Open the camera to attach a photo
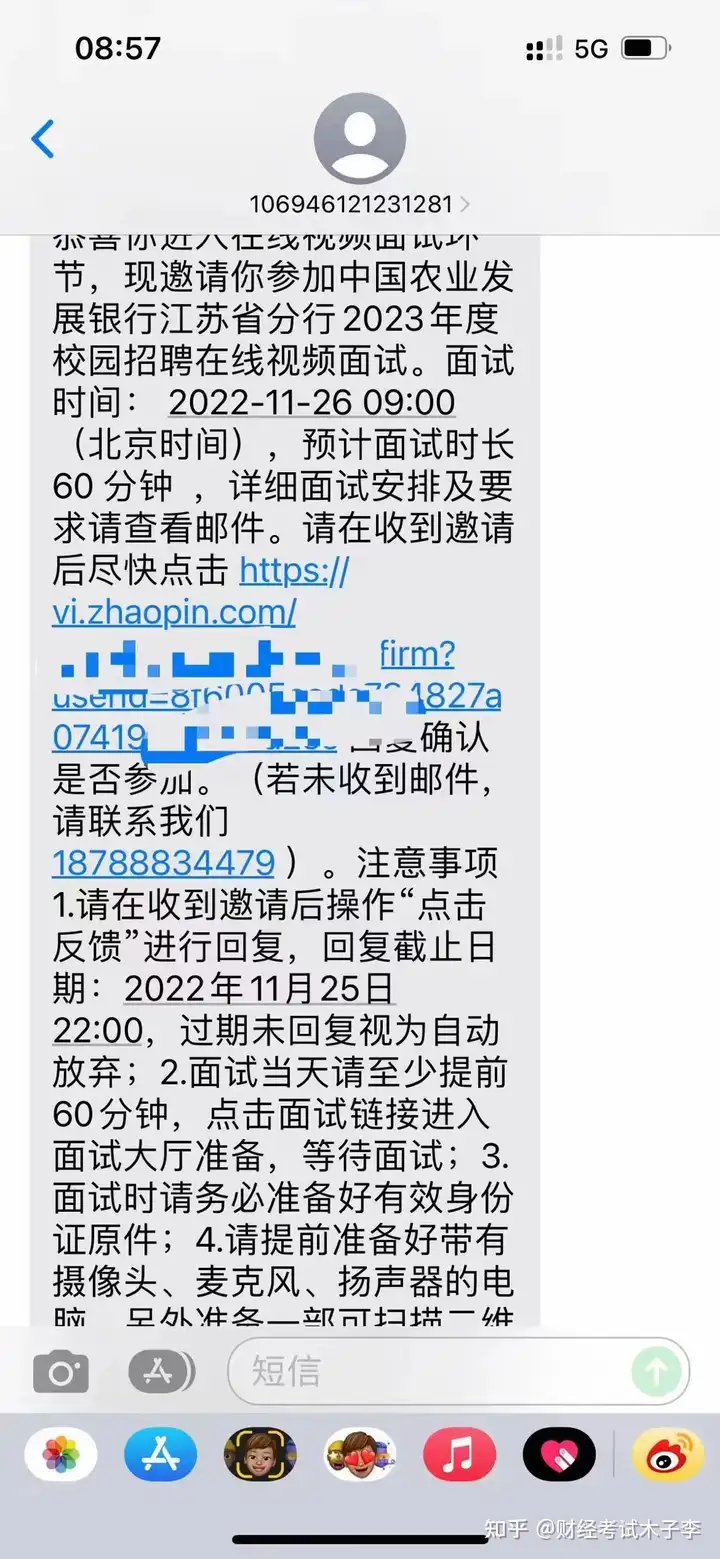The image size is (720, 1559). click(61, 1371)
